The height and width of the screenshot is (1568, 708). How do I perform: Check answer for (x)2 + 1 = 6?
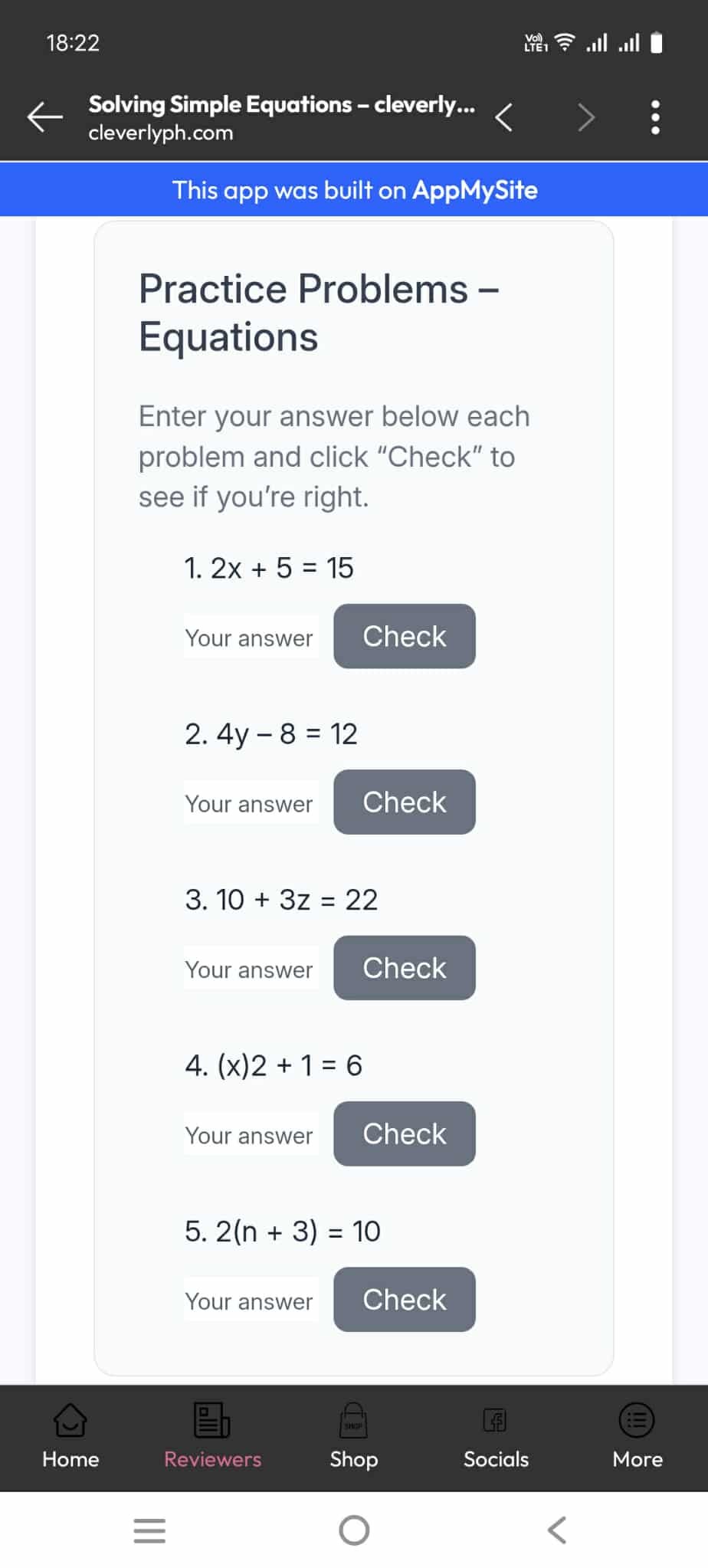(404, 1133)
